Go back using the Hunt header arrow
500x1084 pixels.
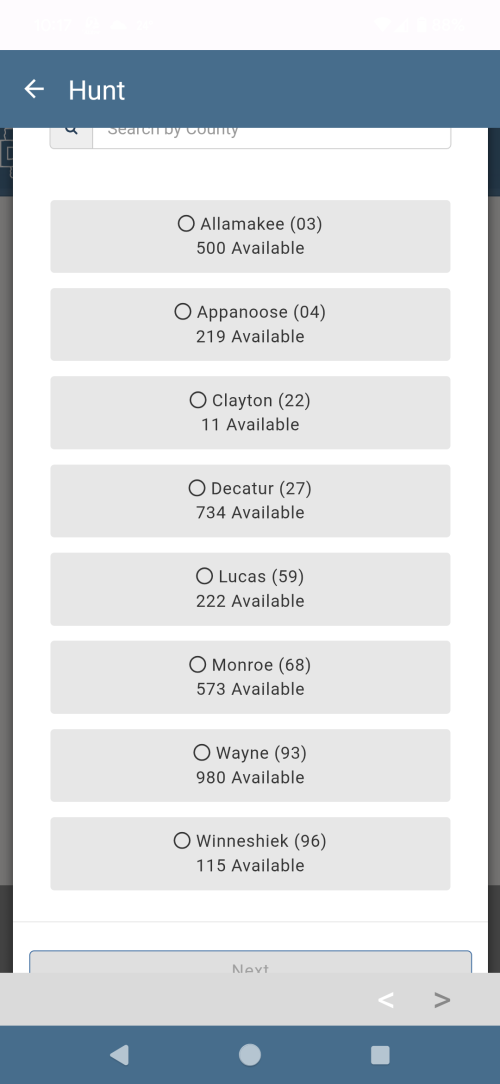coord(34,89)
